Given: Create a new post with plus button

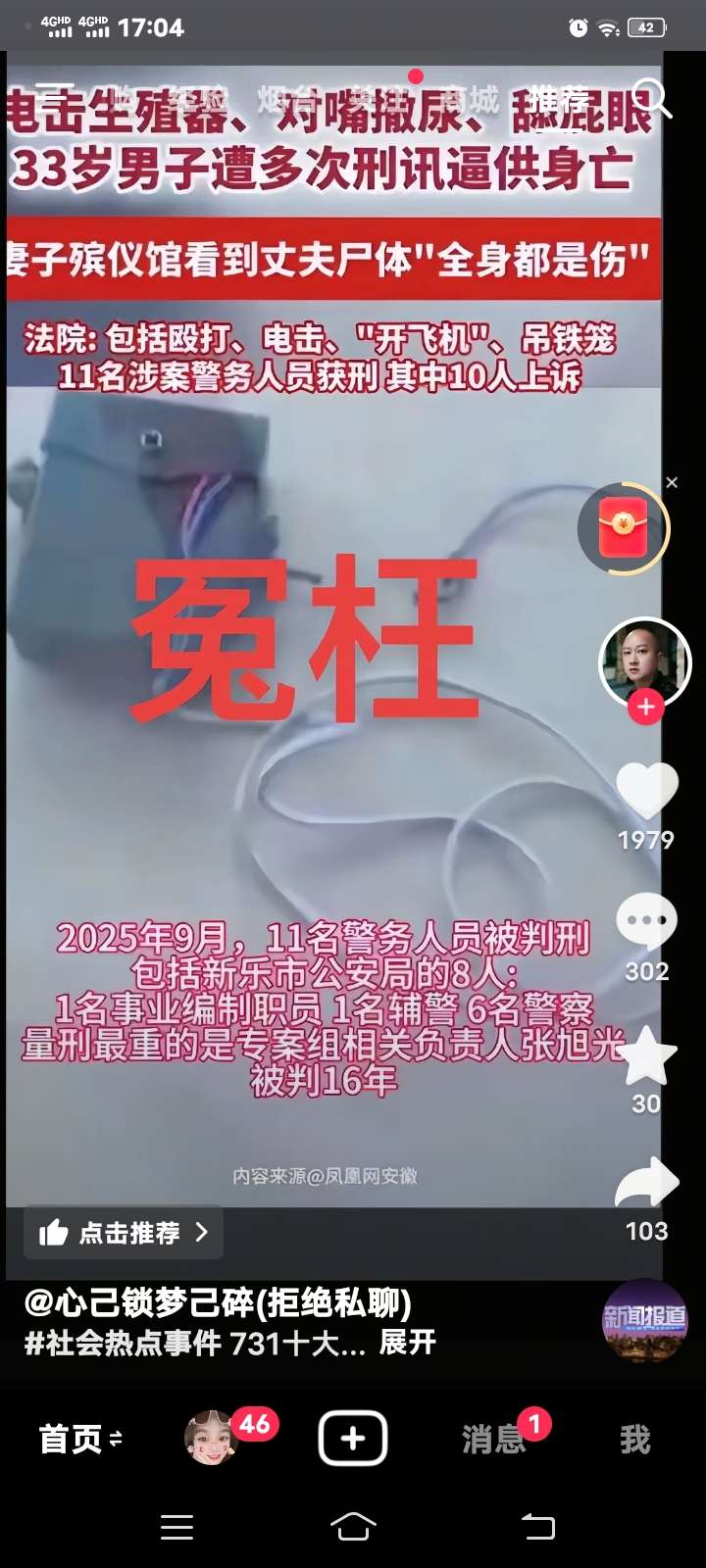Looking at the screenshot, I should point(353,1439).
